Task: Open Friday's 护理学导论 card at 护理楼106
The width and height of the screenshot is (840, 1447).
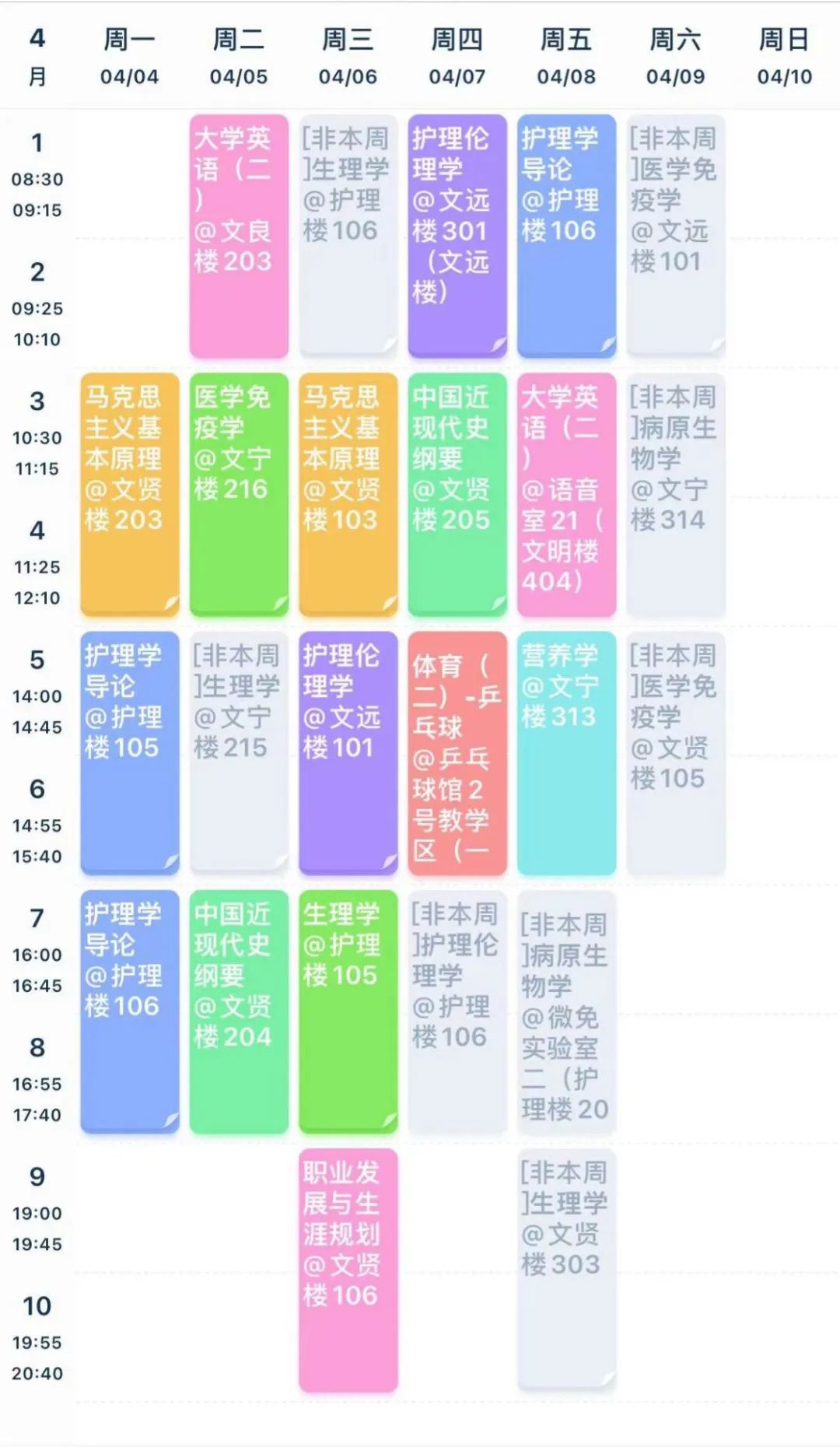Action: click(566, 236)
